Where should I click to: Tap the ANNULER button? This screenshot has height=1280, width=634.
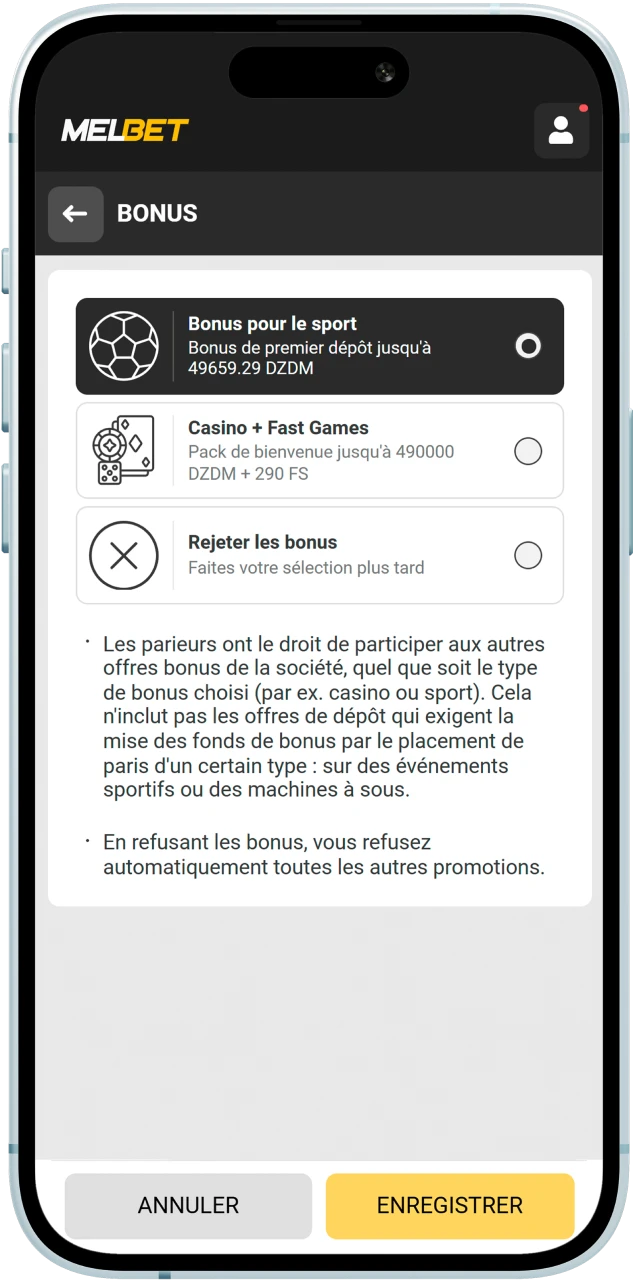tap(188, 1206)
